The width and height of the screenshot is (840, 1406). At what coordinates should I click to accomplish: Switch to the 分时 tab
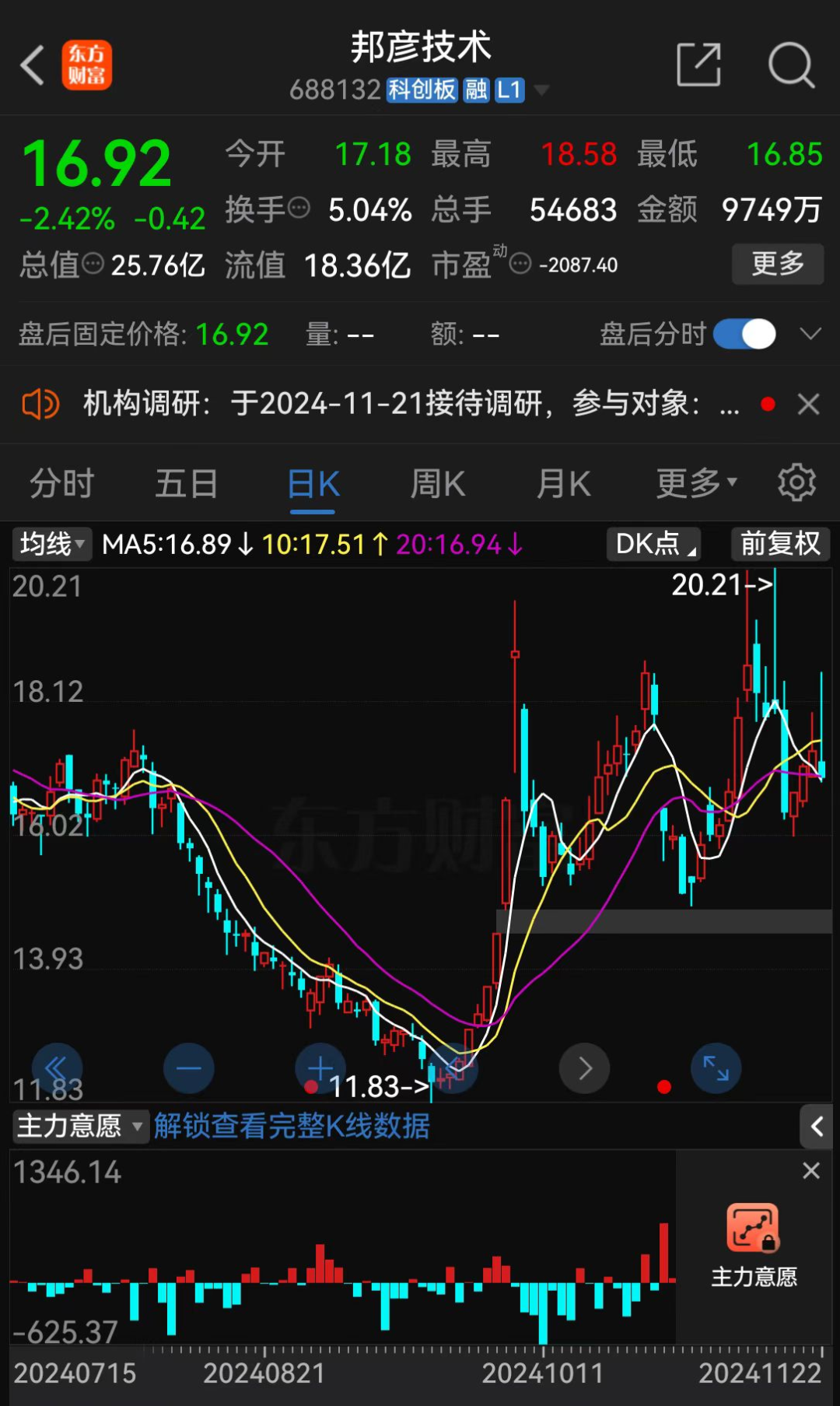pyautogui.click(x=62, y=482)
